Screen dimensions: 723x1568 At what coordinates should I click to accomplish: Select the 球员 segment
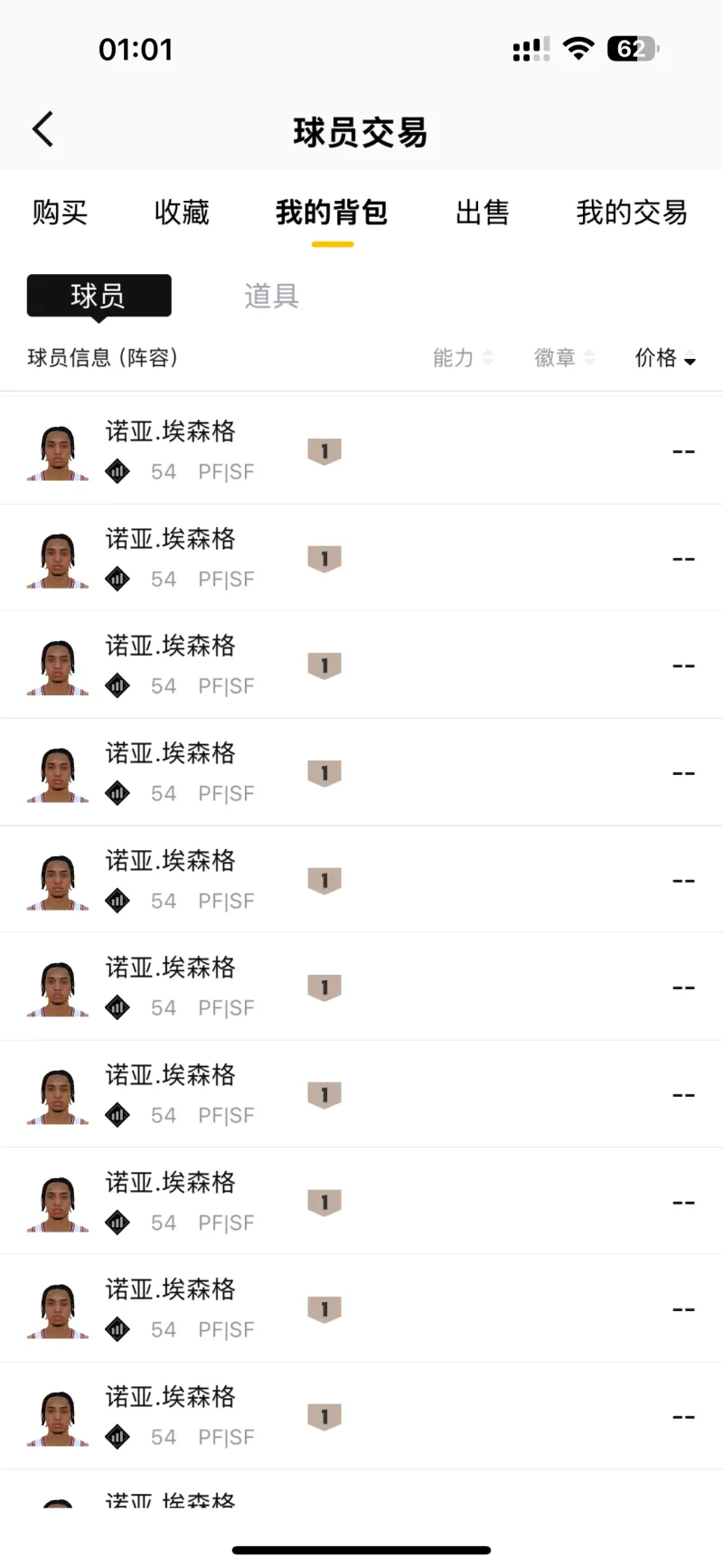pyautogui.click(x=99, y=296)
